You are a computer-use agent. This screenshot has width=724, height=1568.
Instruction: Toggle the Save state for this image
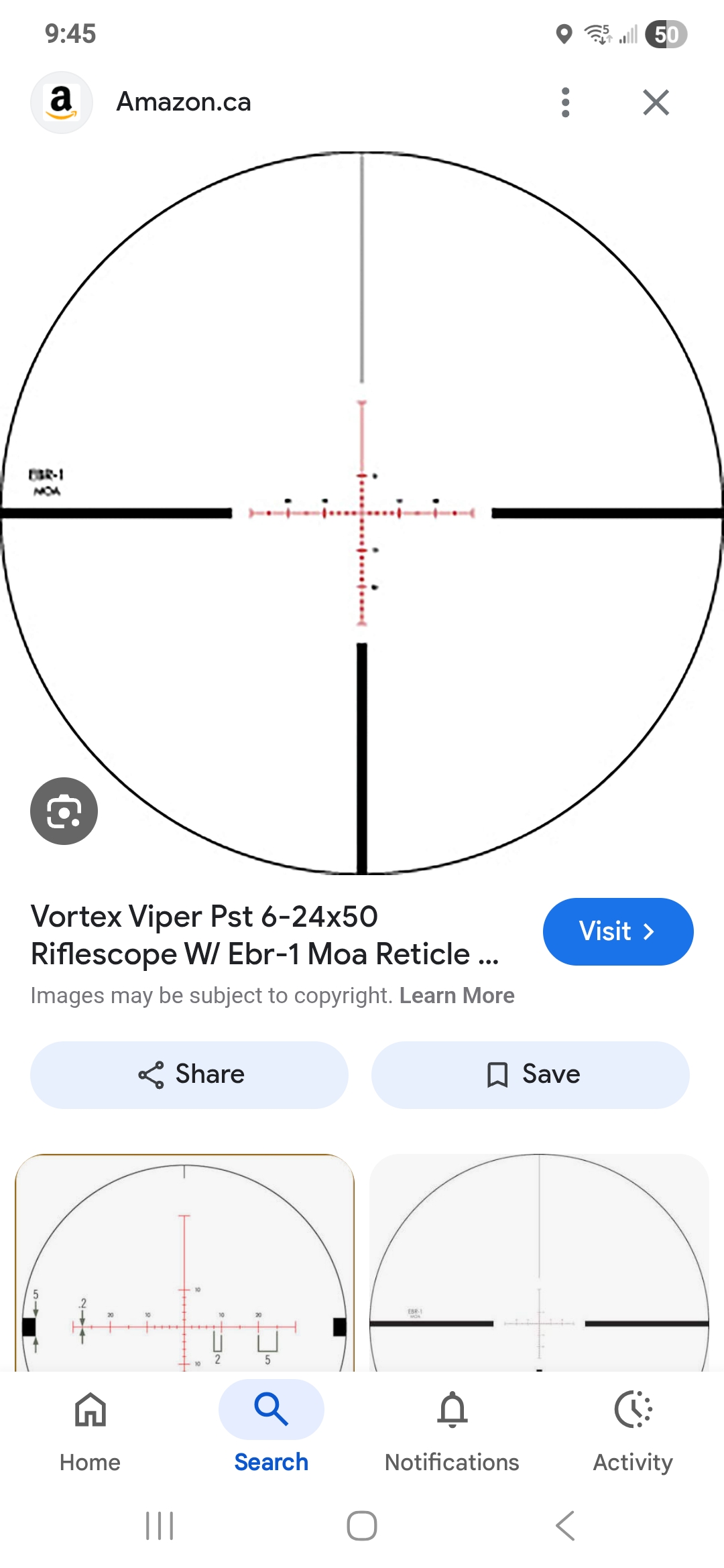530,1074
